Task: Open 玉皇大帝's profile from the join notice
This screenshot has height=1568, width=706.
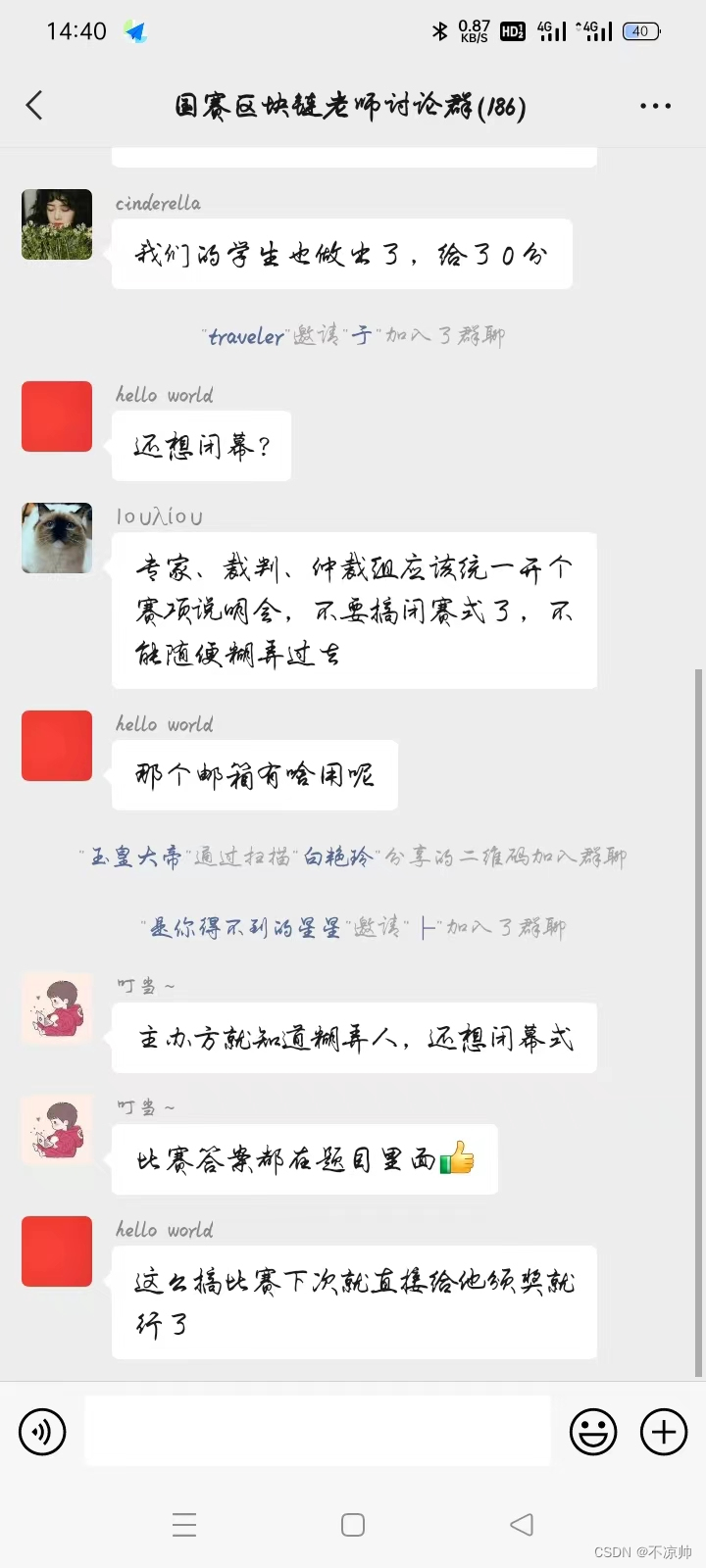Action: coord(135,857)
